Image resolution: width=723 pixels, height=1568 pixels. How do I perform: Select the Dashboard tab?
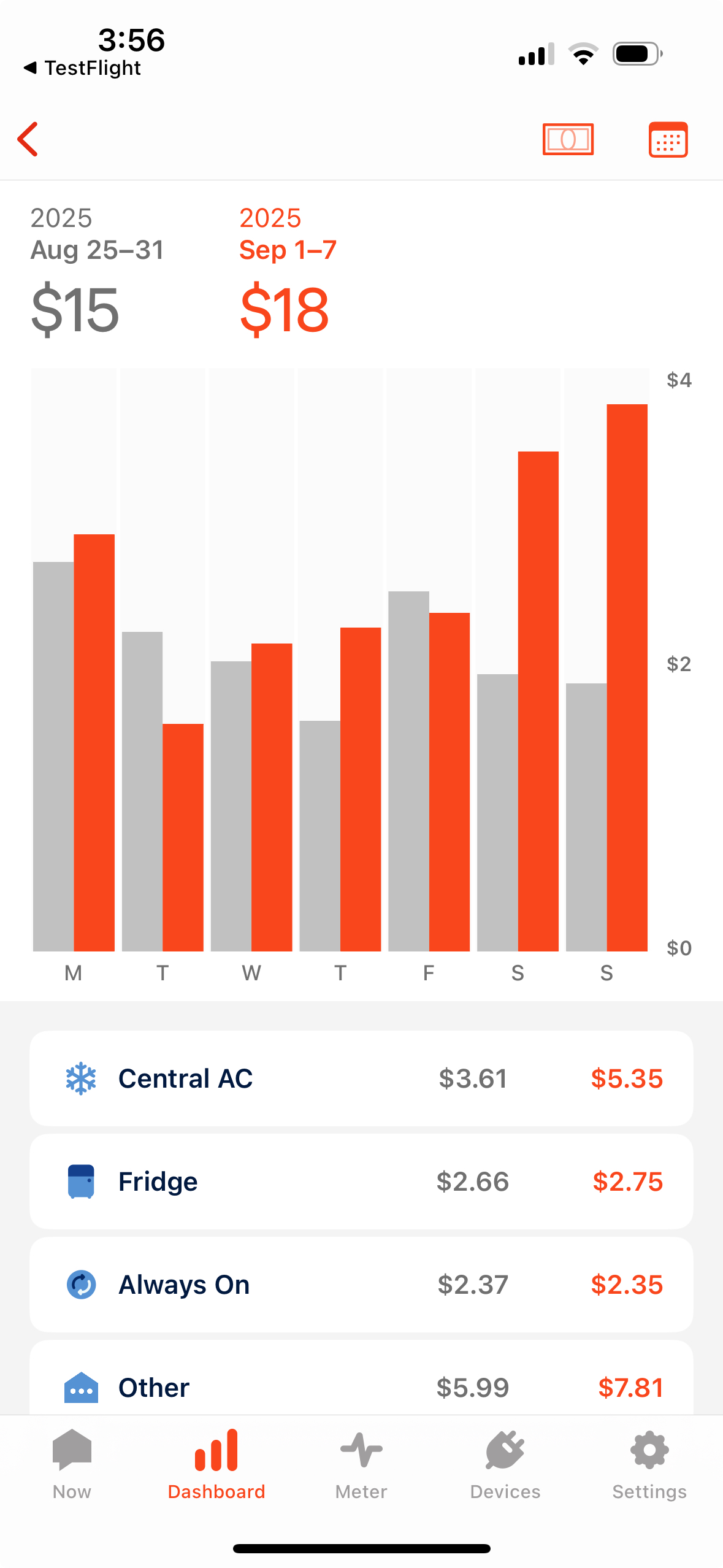click(216, 1464)
